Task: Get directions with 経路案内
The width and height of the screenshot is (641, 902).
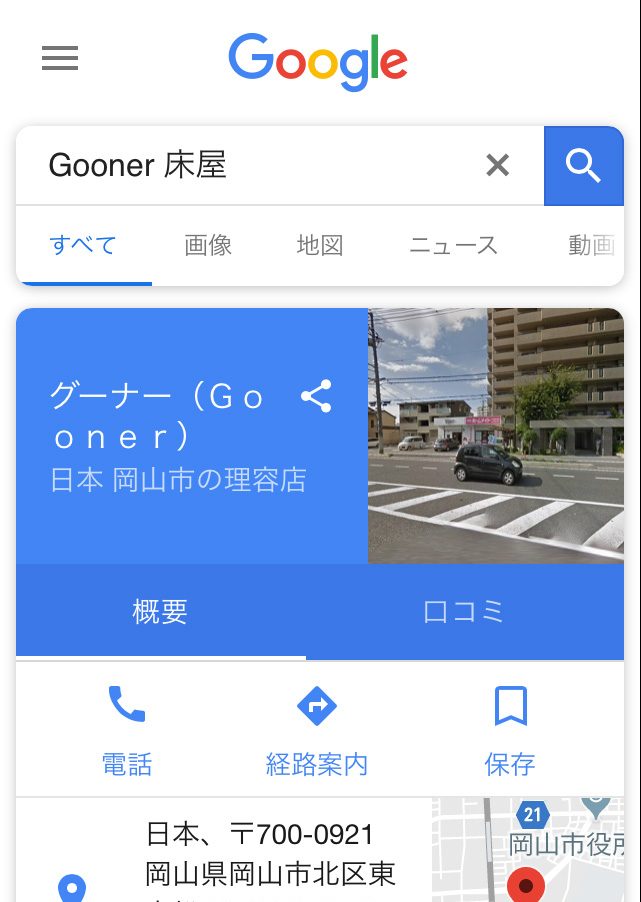Action: pos(317,730)
